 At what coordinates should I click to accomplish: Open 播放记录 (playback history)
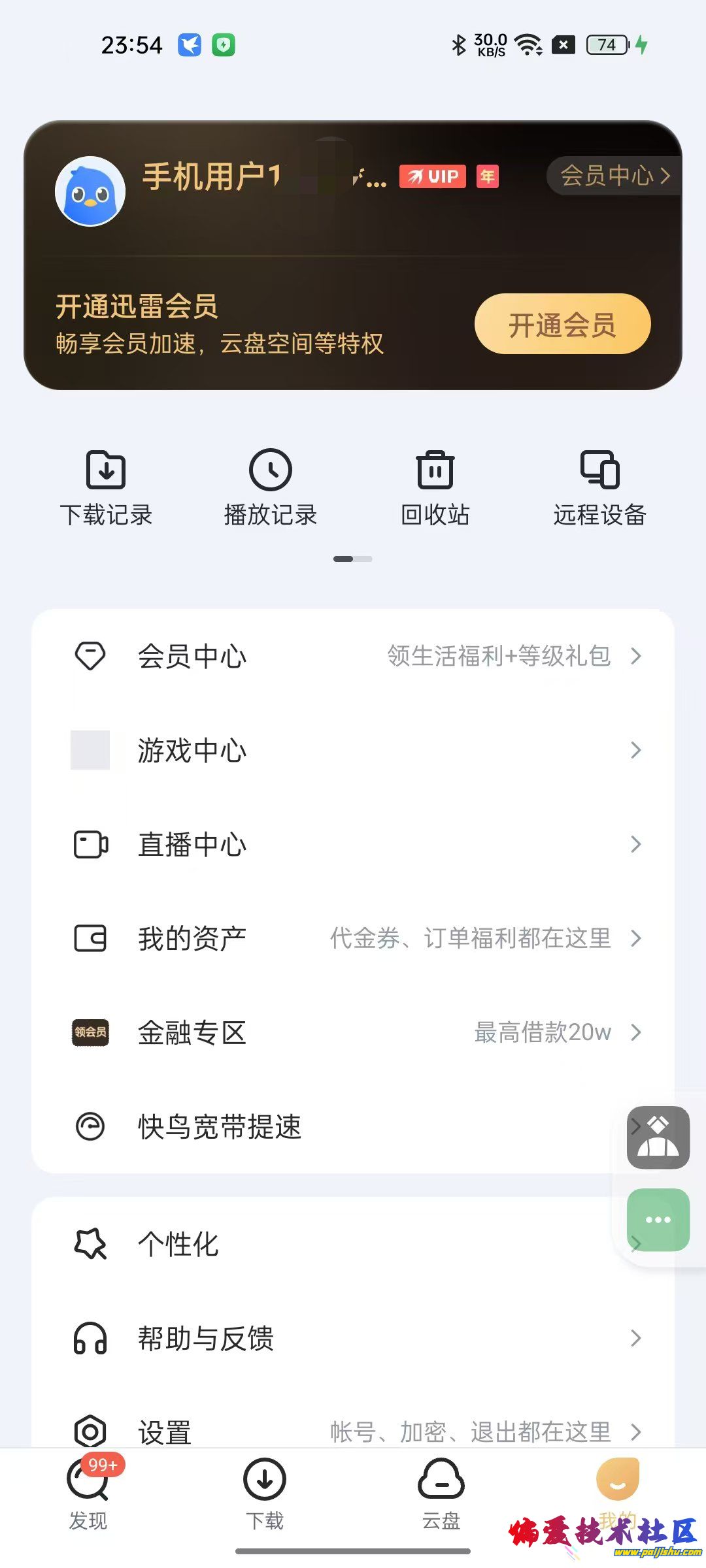[x=271, y=487]
